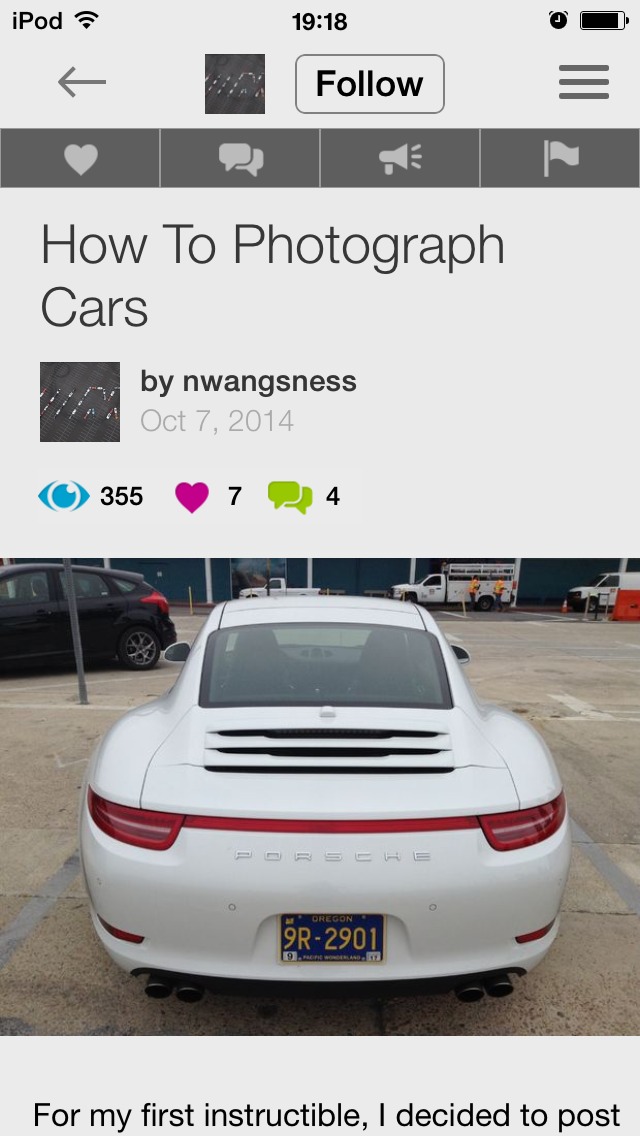Open the hamburger menu
Screen dimensions: 640x1136
(x=583, y=83)
